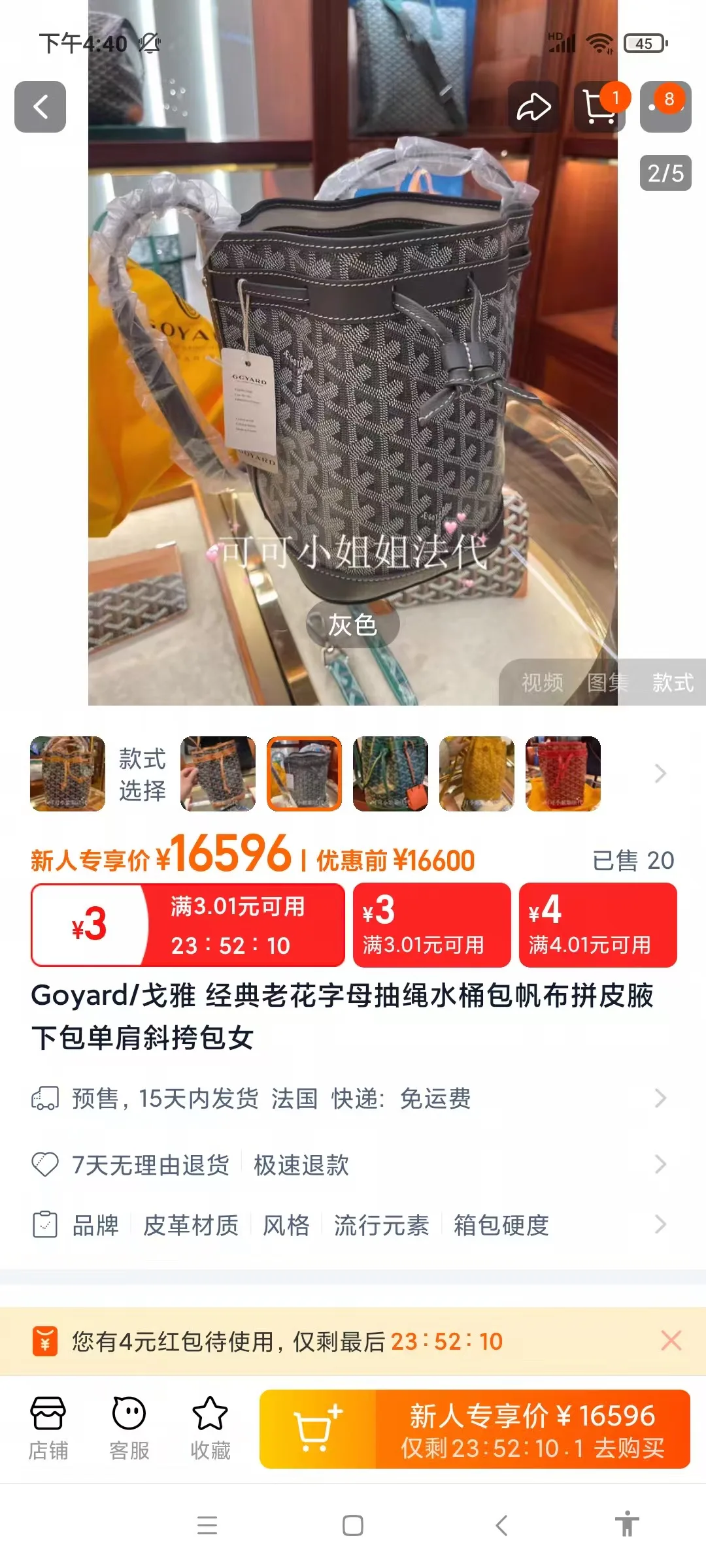
Task: Expand more style options with the arrow
Action: click(660, 774)
